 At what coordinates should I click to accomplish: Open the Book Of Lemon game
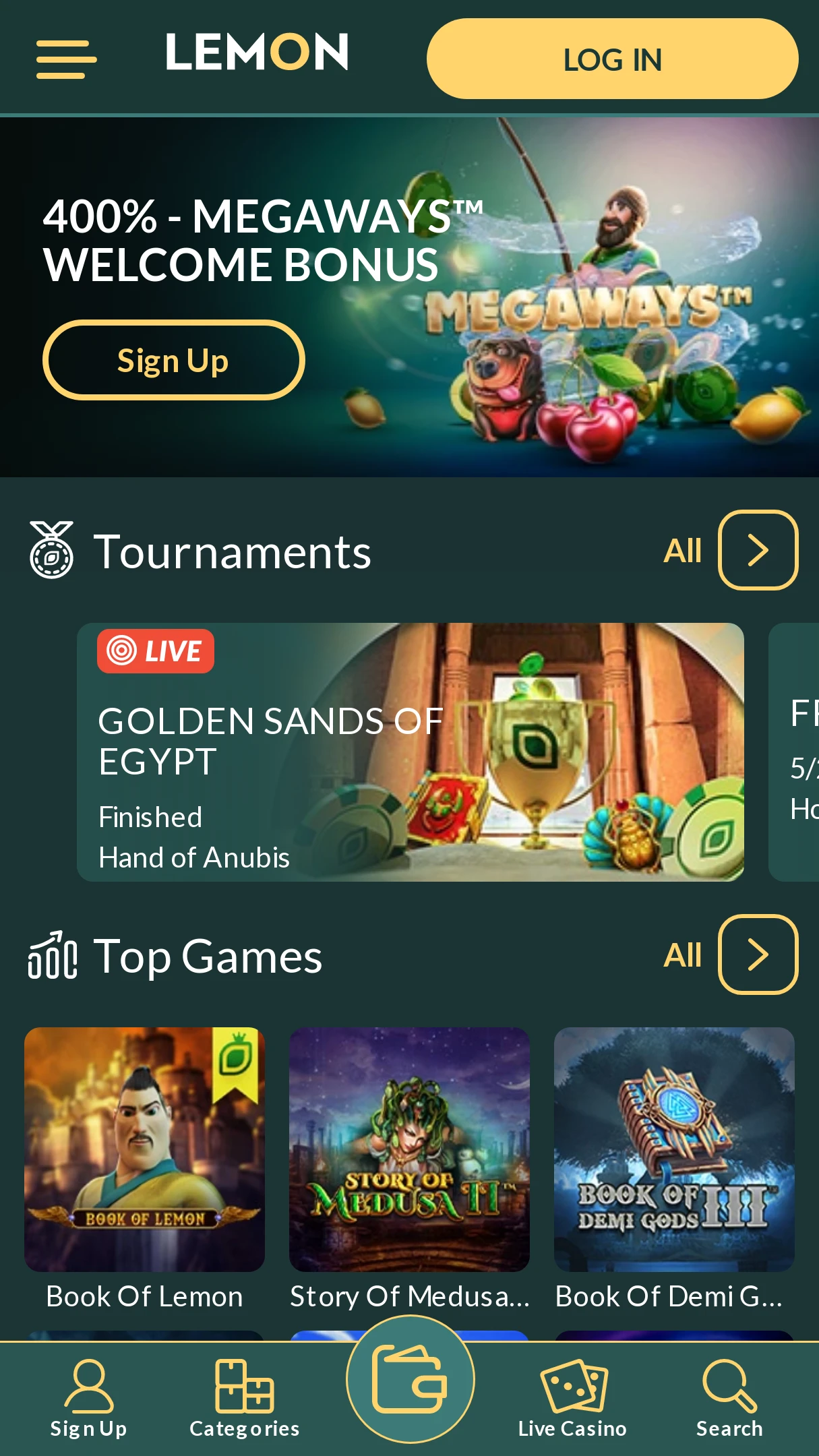pos(144,1149)
